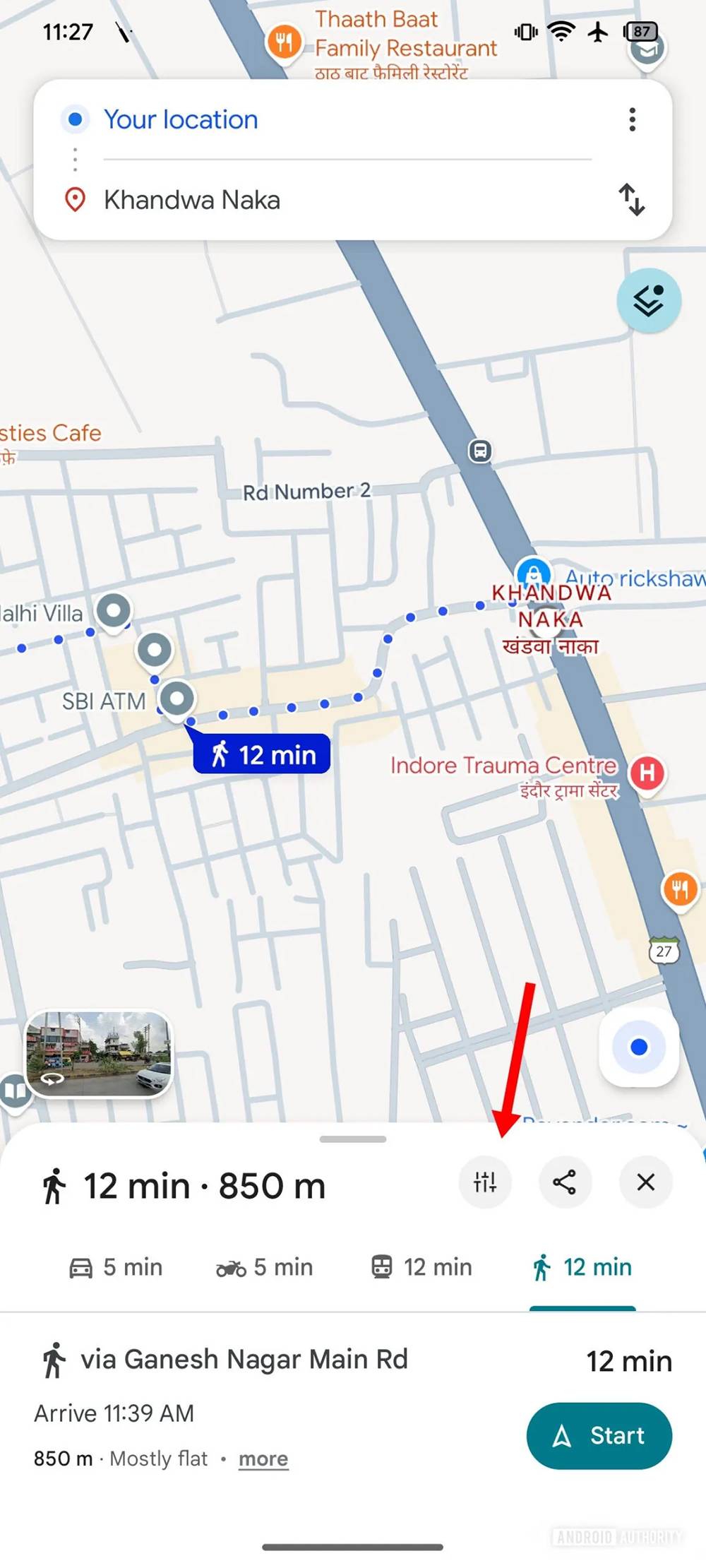
Task: Share these walking directions
Action: tap(565, 1182)
